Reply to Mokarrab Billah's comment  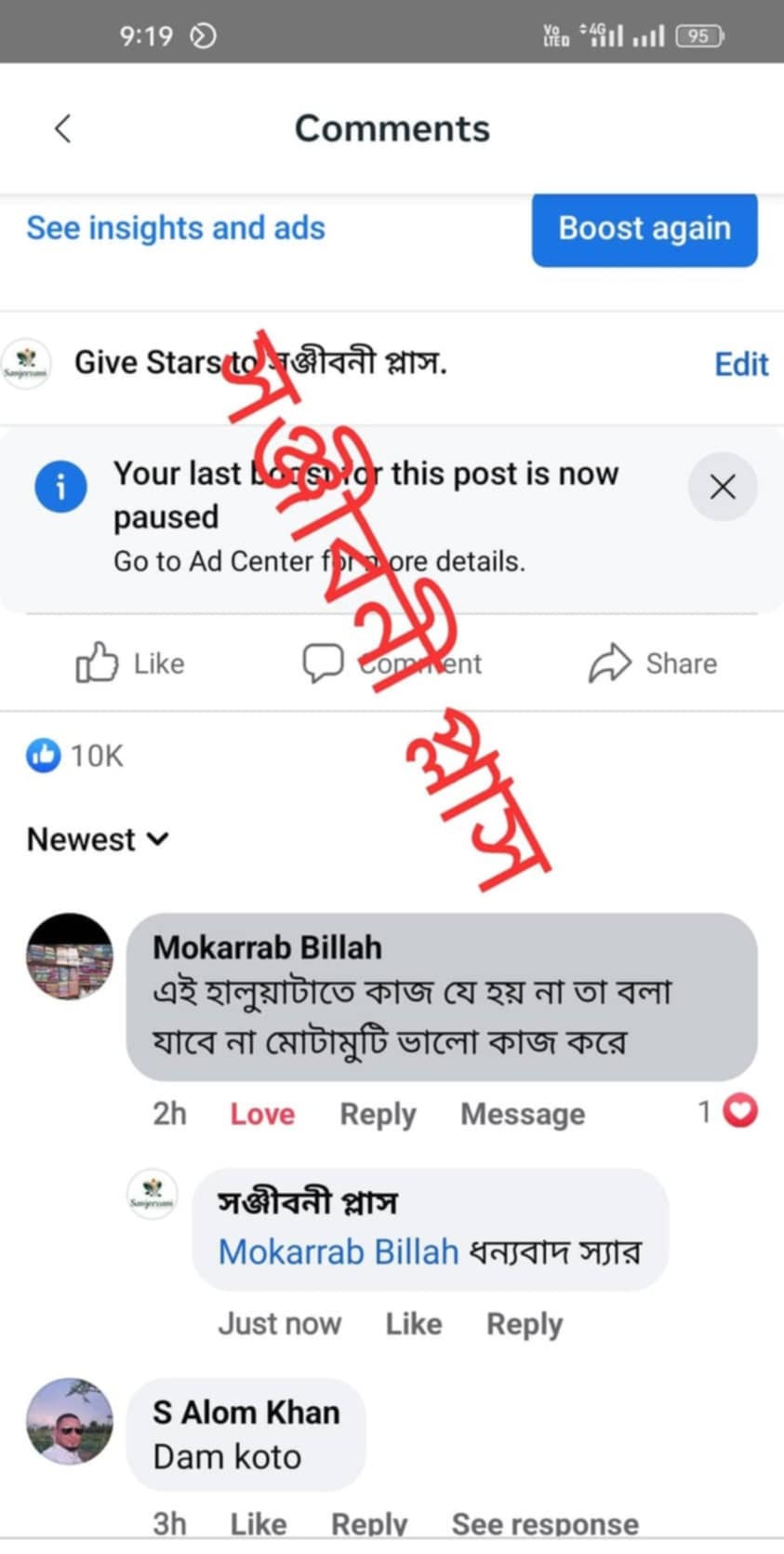(x=378, y=1114)
